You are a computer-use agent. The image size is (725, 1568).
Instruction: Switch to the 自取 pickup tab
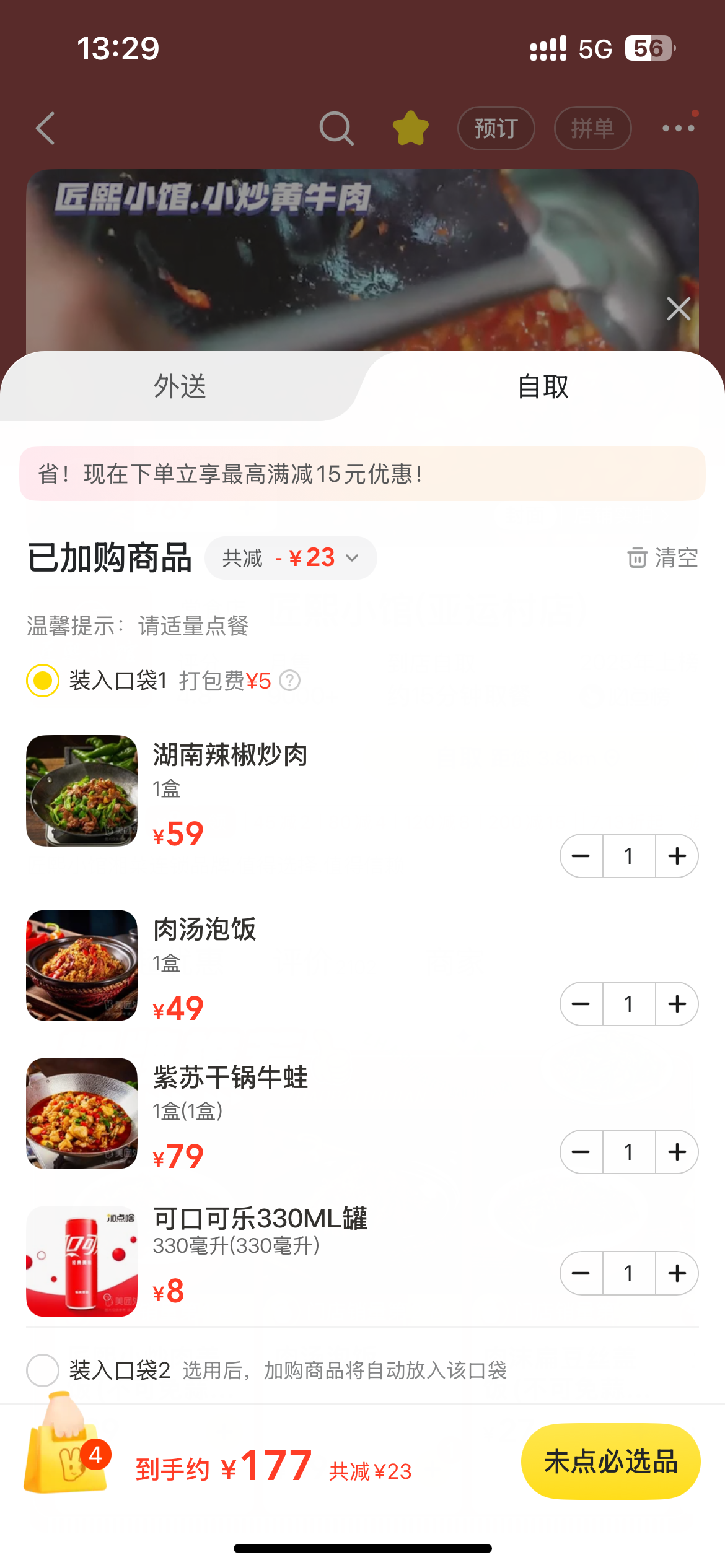click(x=543, y=386)
